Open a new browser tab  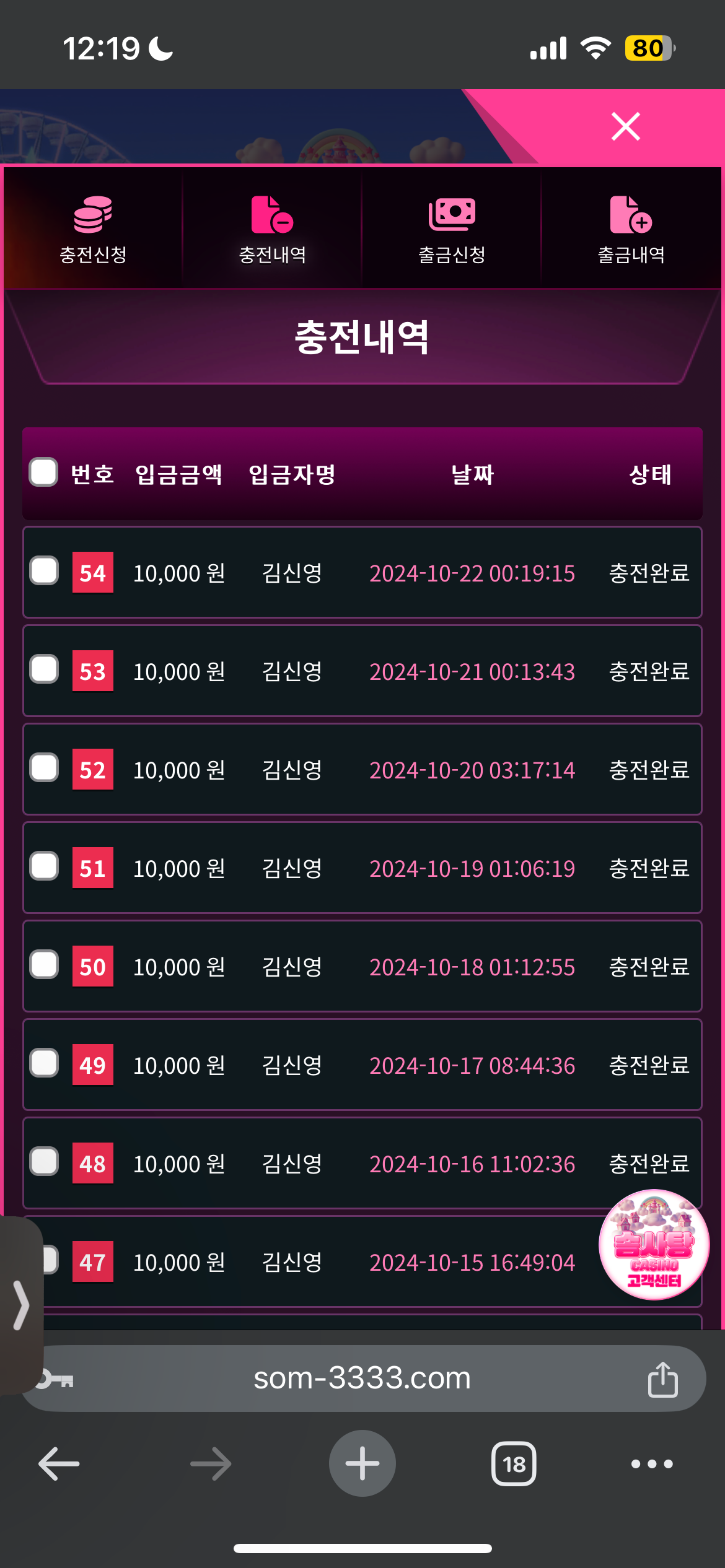point(362,1464)
